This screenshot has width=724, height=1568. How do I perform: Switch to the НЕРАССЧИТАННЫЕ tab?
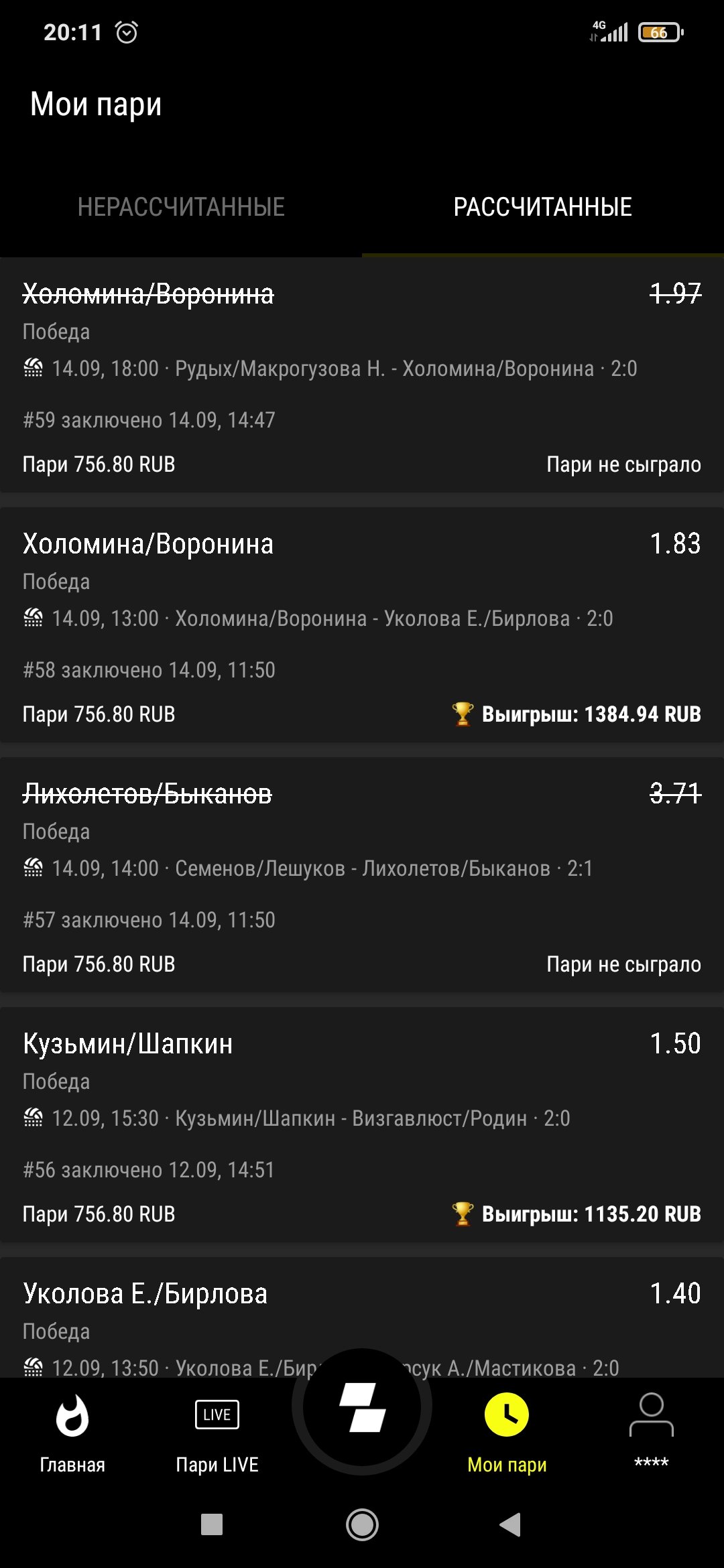[x=181, y=207]
